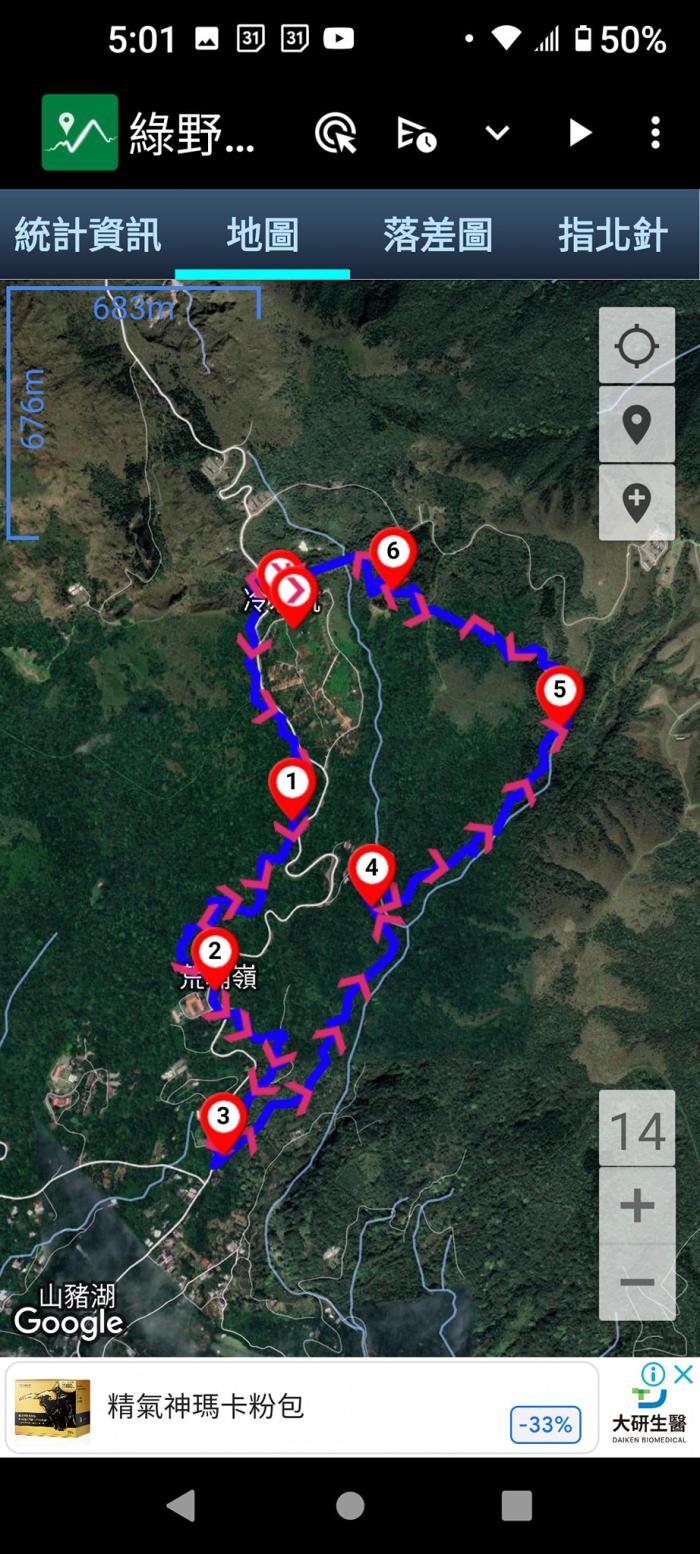Open the three-dot overflow menu

tap(655, 133)
